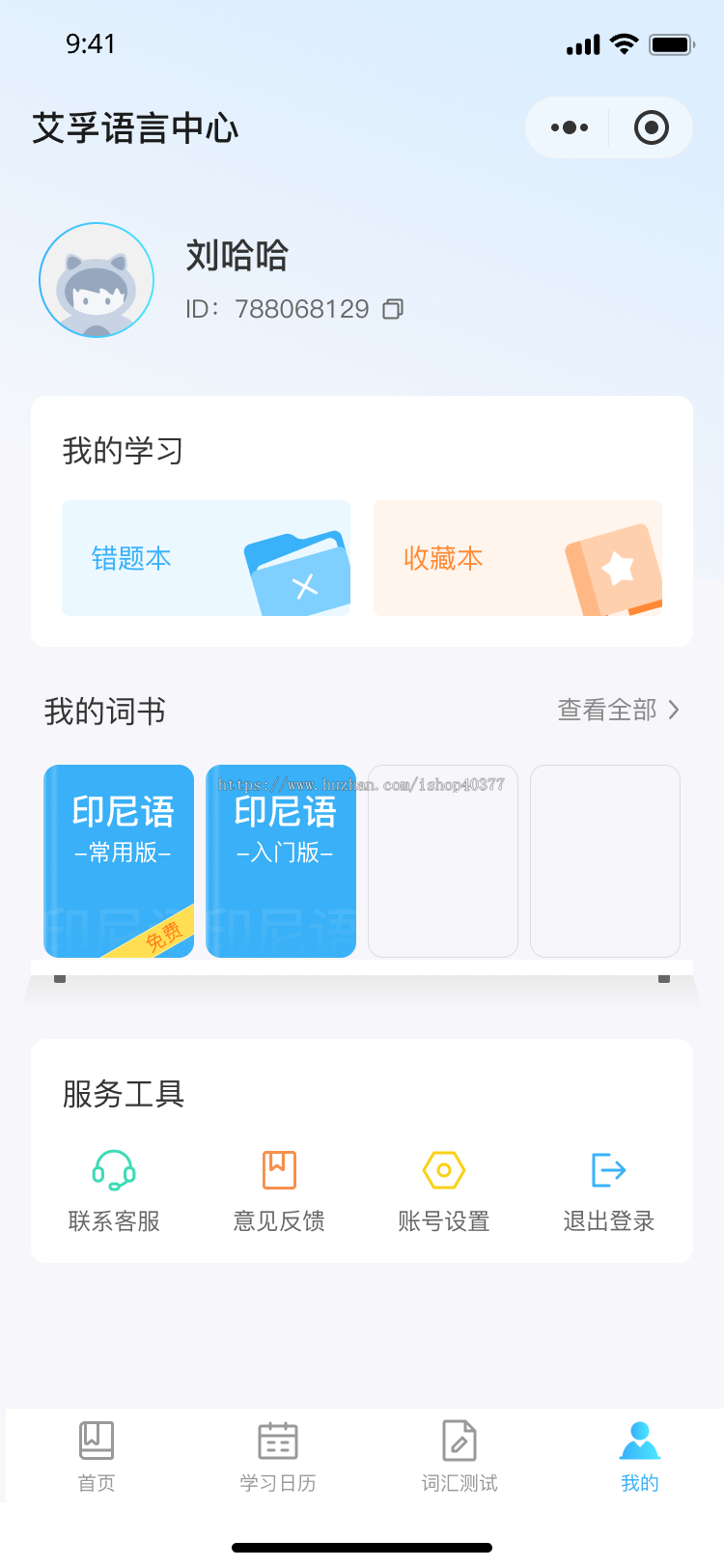Tap the three-dot capsule menu icon

(x=569, y=126)
